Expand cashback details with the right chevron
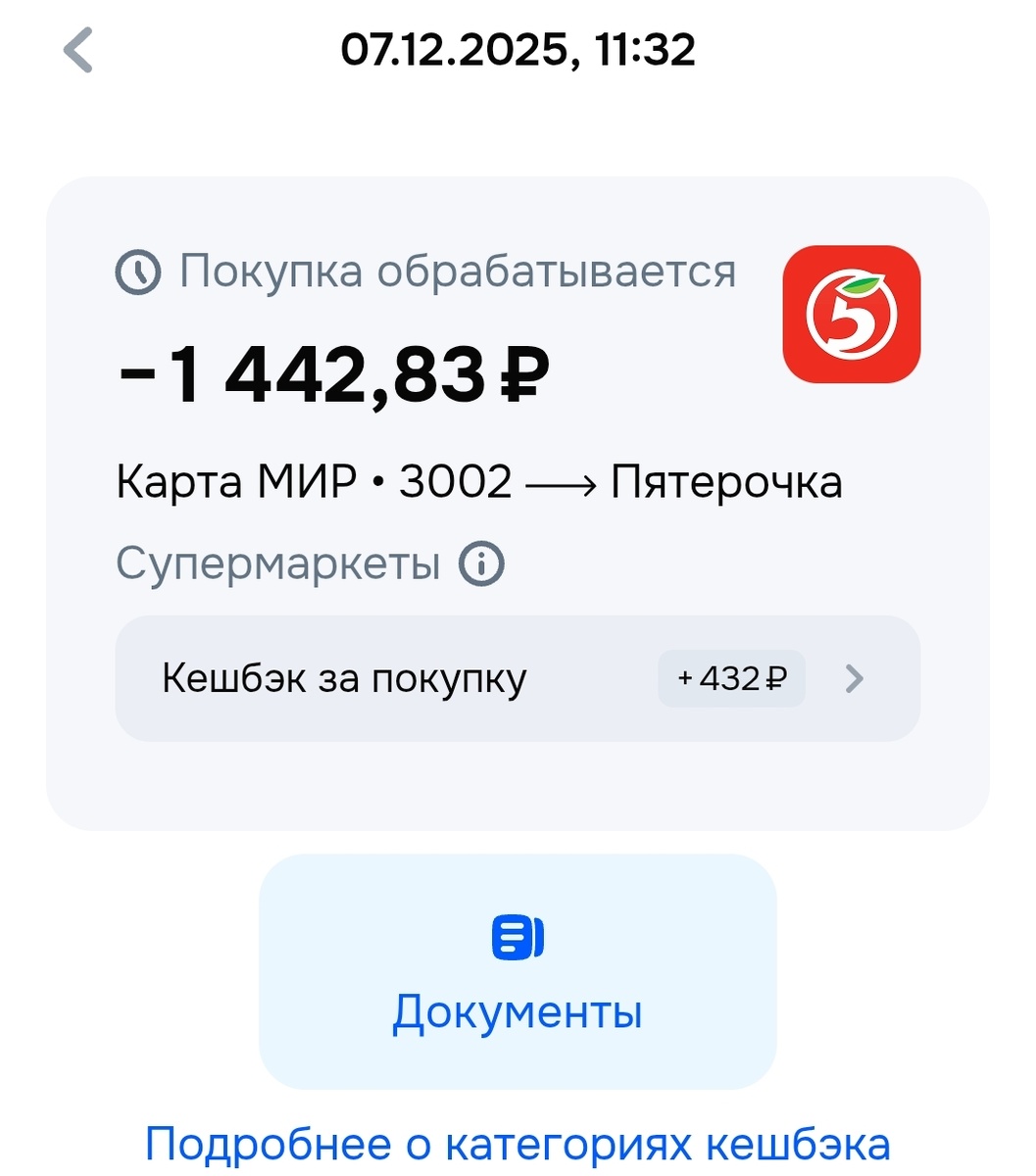 855,677
